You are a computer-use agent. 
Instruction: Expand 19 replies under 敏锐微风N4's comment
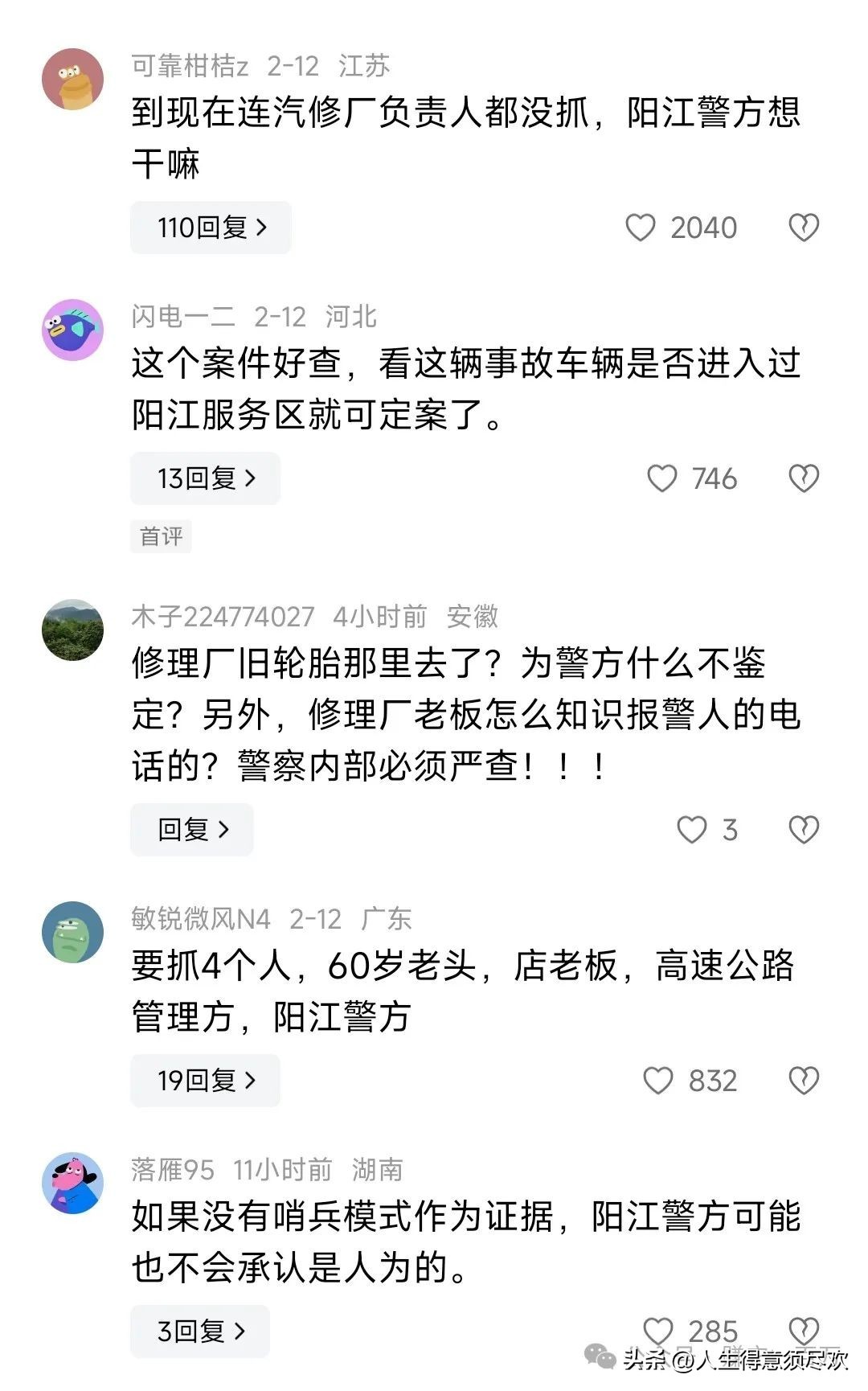coord(205,1080)
